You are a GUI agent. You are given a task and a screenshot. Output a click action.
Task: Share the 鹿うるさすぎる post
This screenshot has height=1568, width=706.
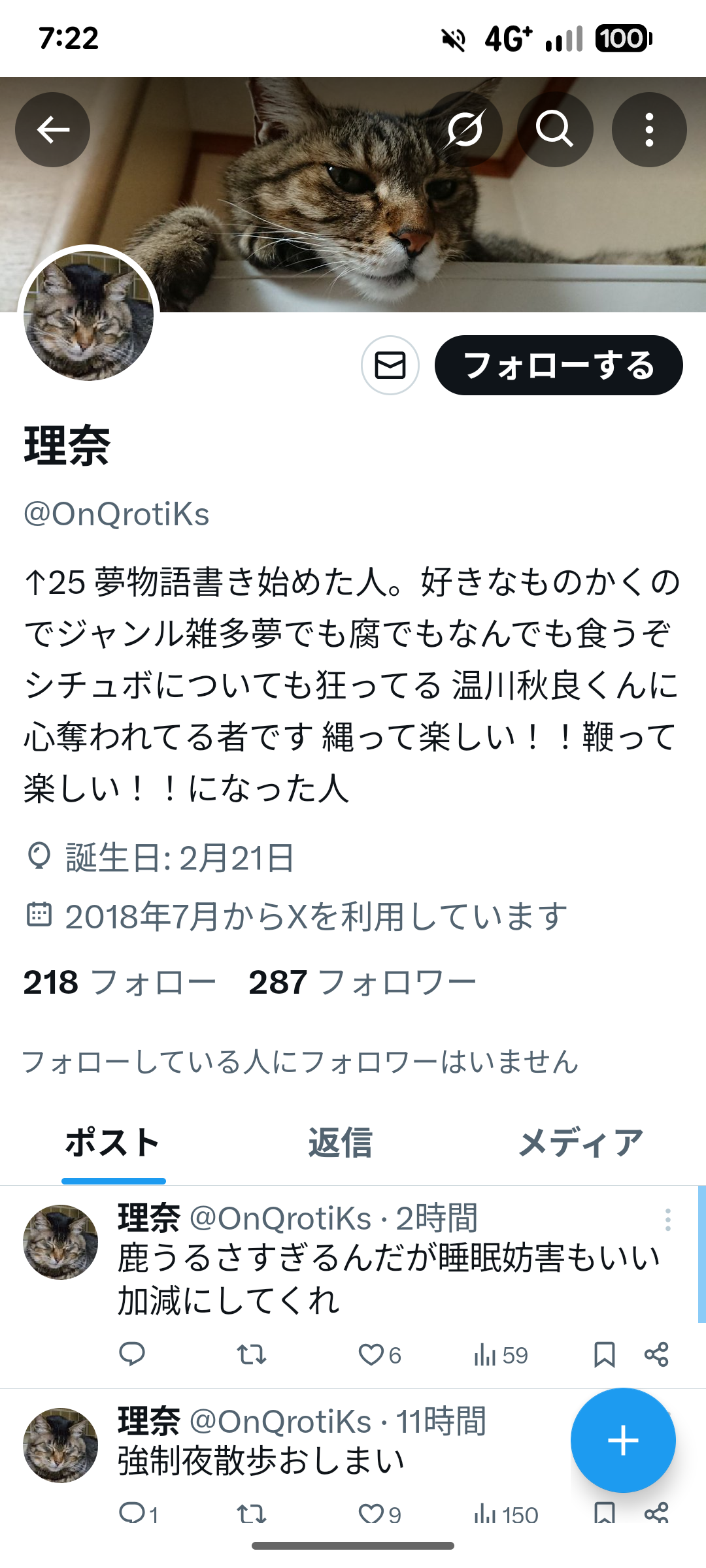(656, 1355)
